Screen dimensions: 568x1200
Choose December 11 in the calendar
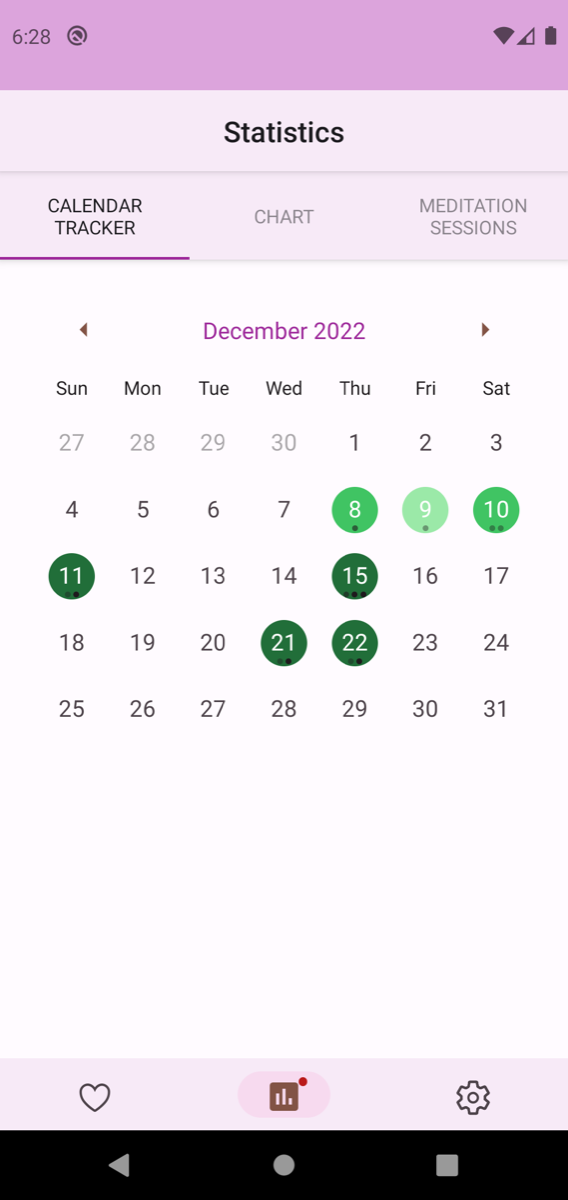pyautogui.click(x=72, y=576)
